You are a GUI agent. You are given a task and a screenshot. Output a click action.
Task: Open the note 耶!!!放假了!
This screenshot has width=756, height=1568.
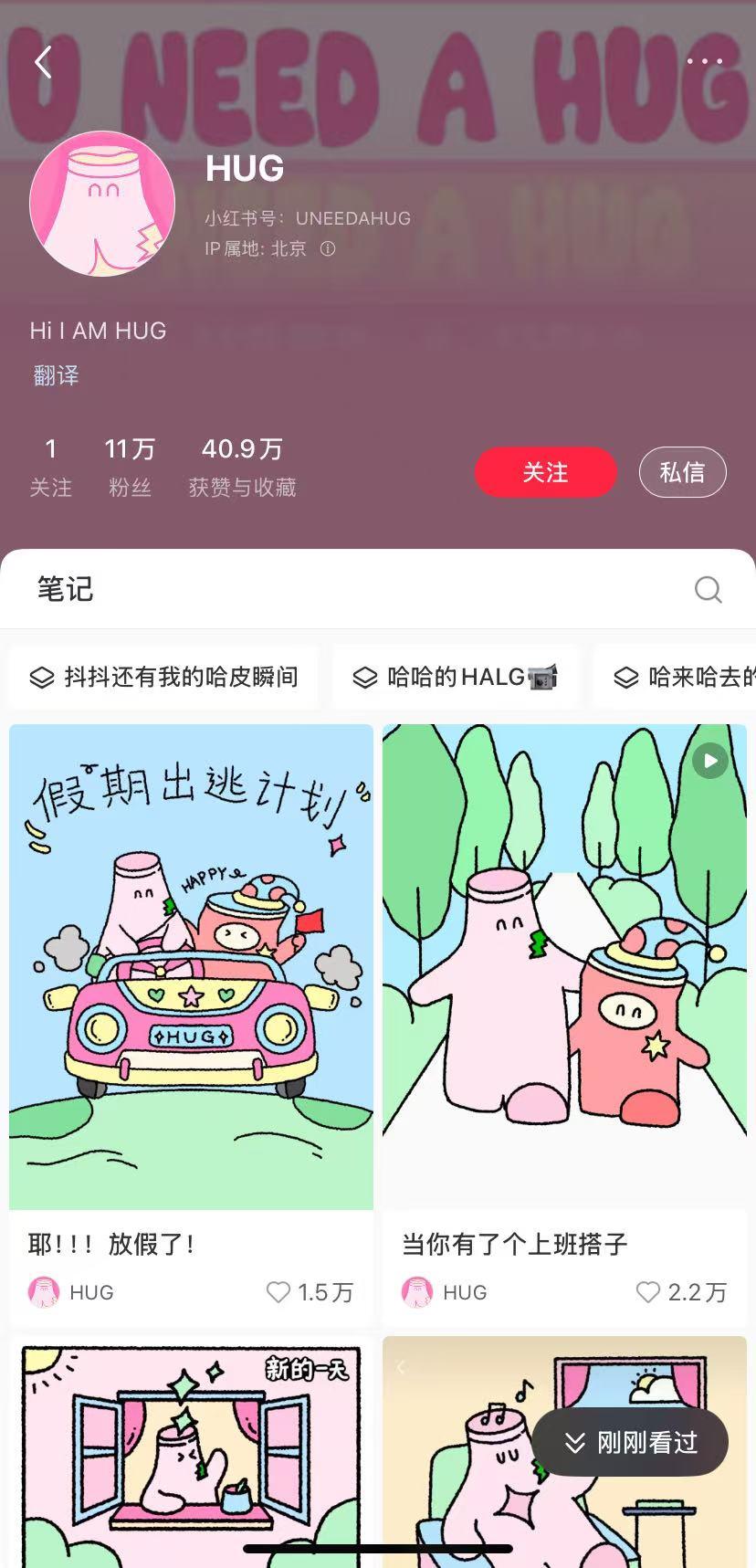(x=191, y=968)
